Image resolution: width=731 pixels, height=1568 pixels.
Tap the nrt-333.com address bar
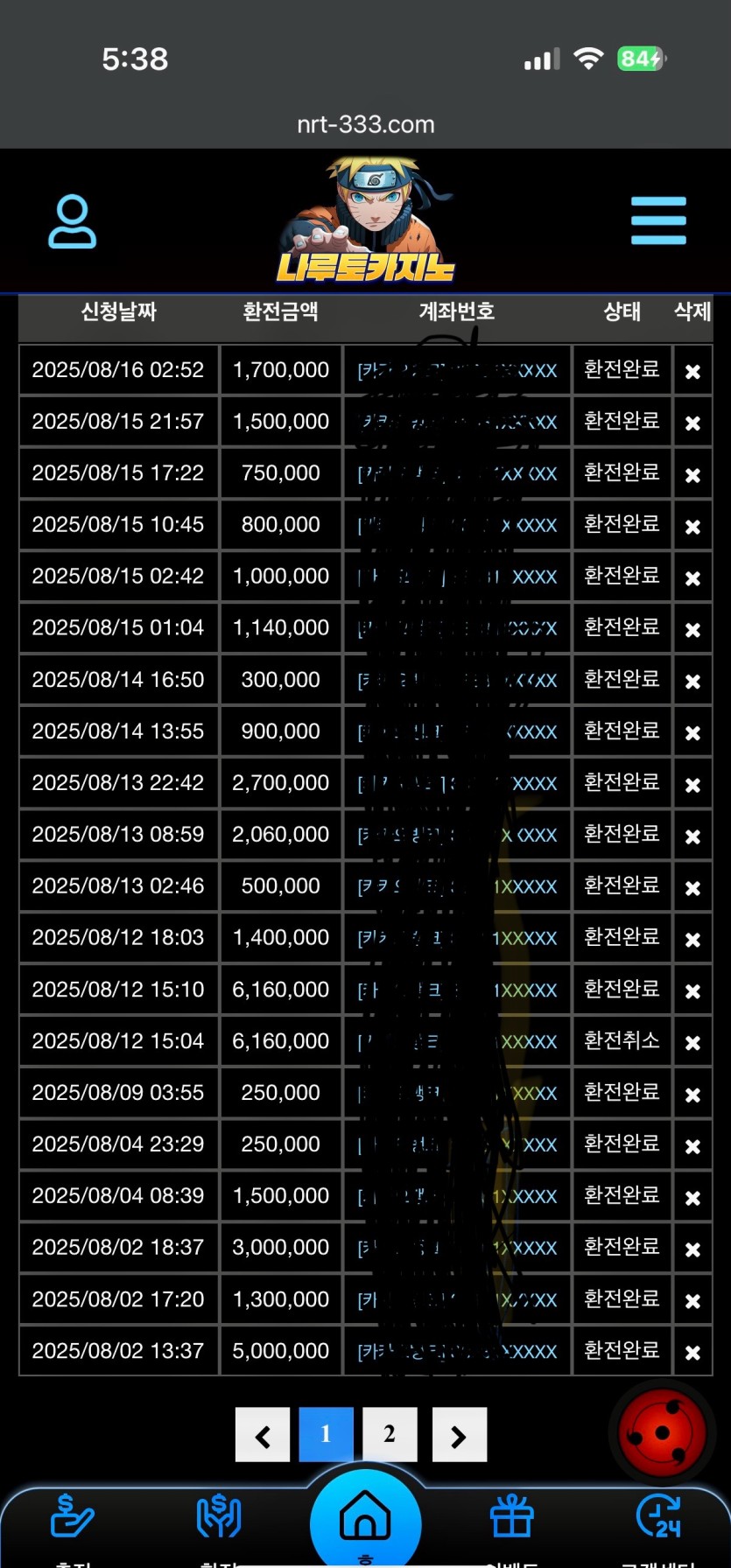[x=365, y=124]
